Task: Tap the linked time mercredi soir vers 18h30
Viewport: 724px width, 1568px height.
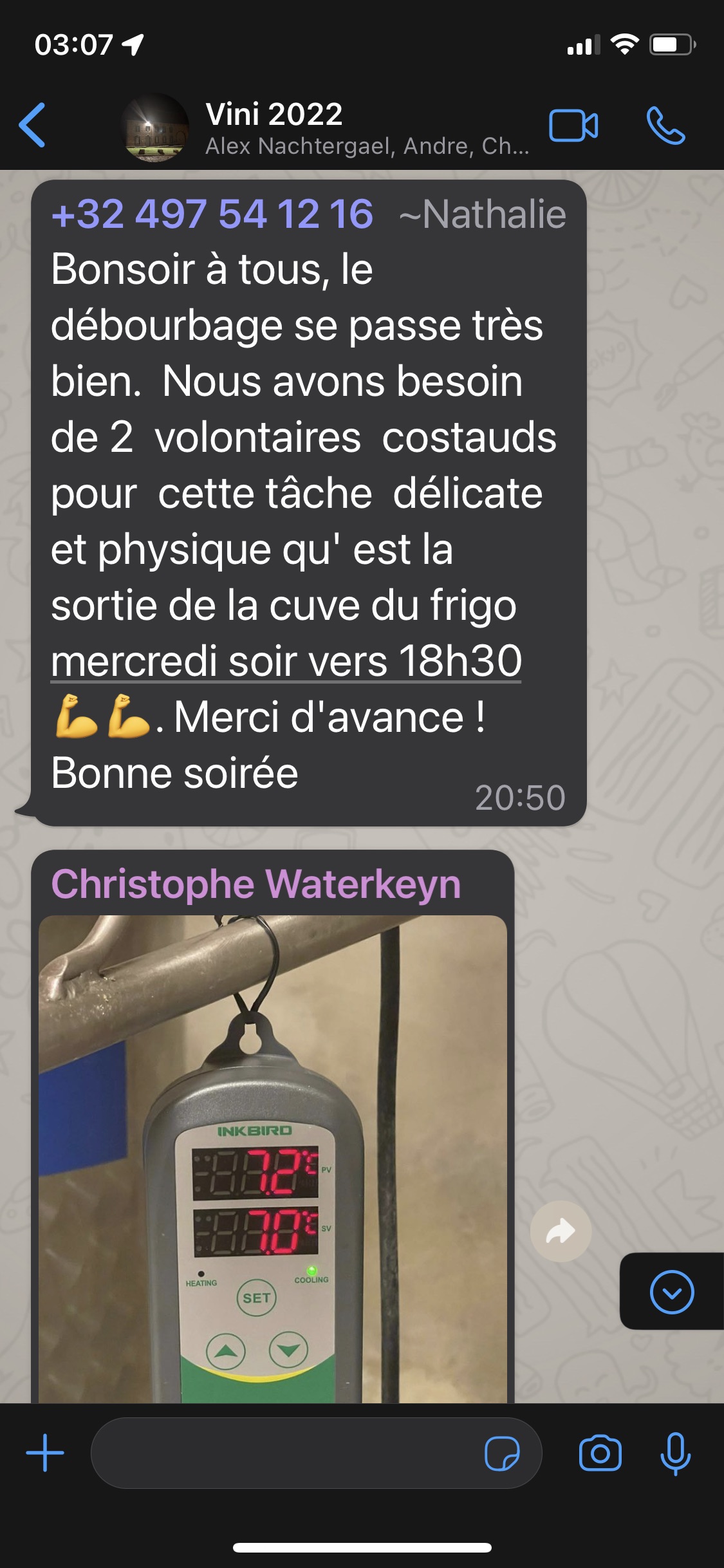Action: click(x=286, y=661)
